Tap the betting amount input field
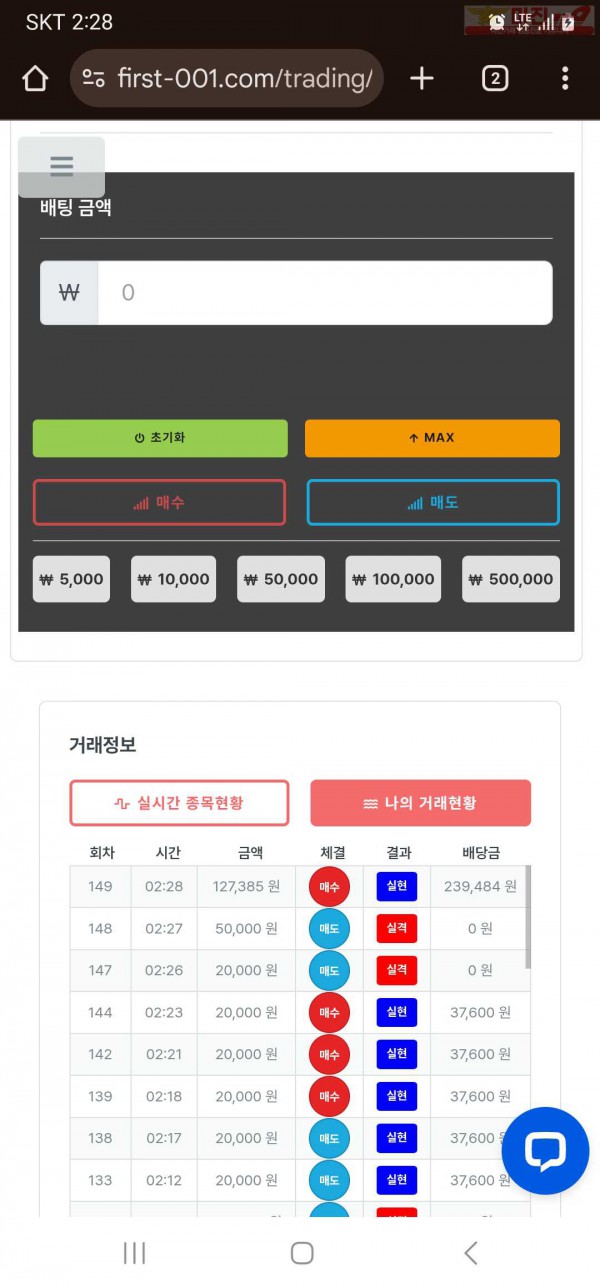Image resolution: width=600 pixels, height=1287 pixels. point(324,293)
